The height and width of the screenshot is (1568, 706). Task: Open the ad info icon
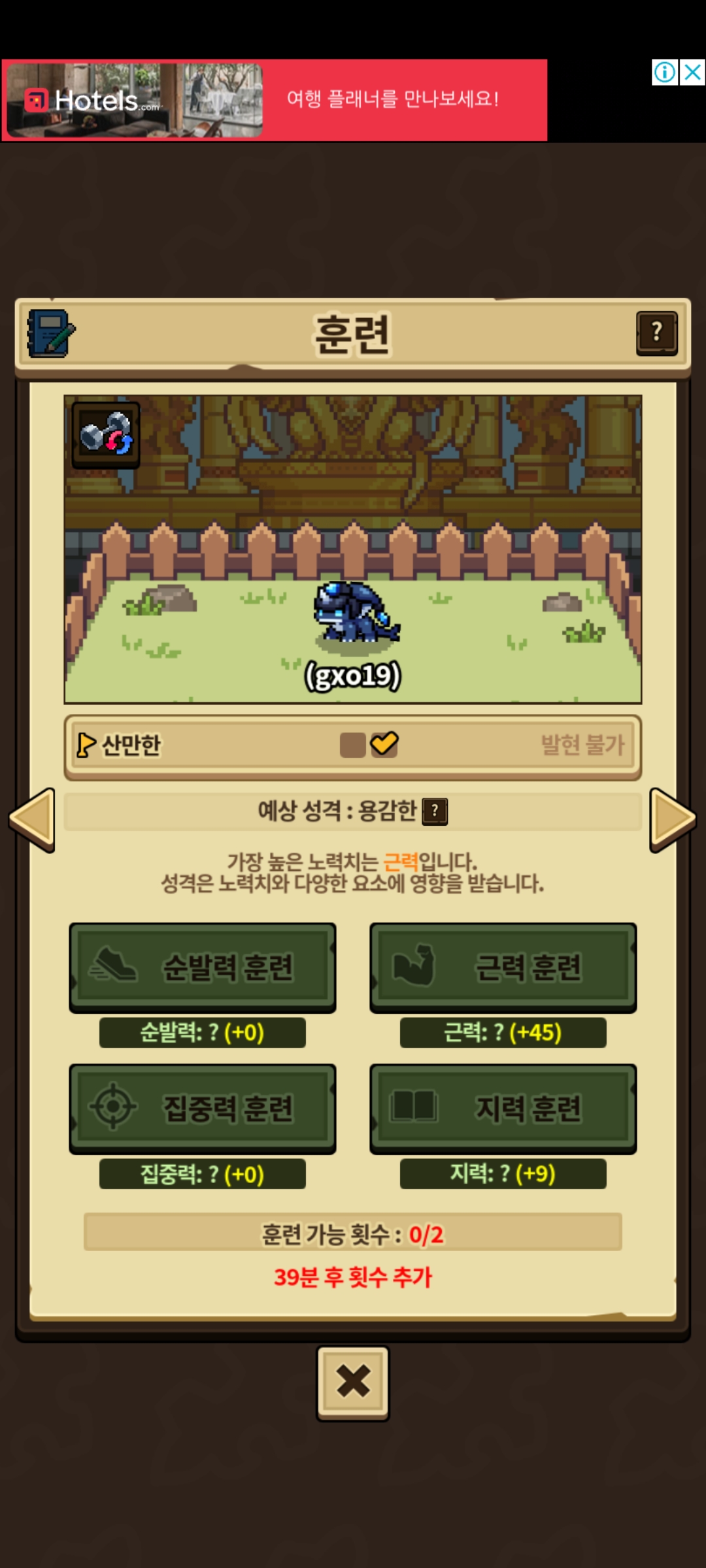click(x=665, y=72)
